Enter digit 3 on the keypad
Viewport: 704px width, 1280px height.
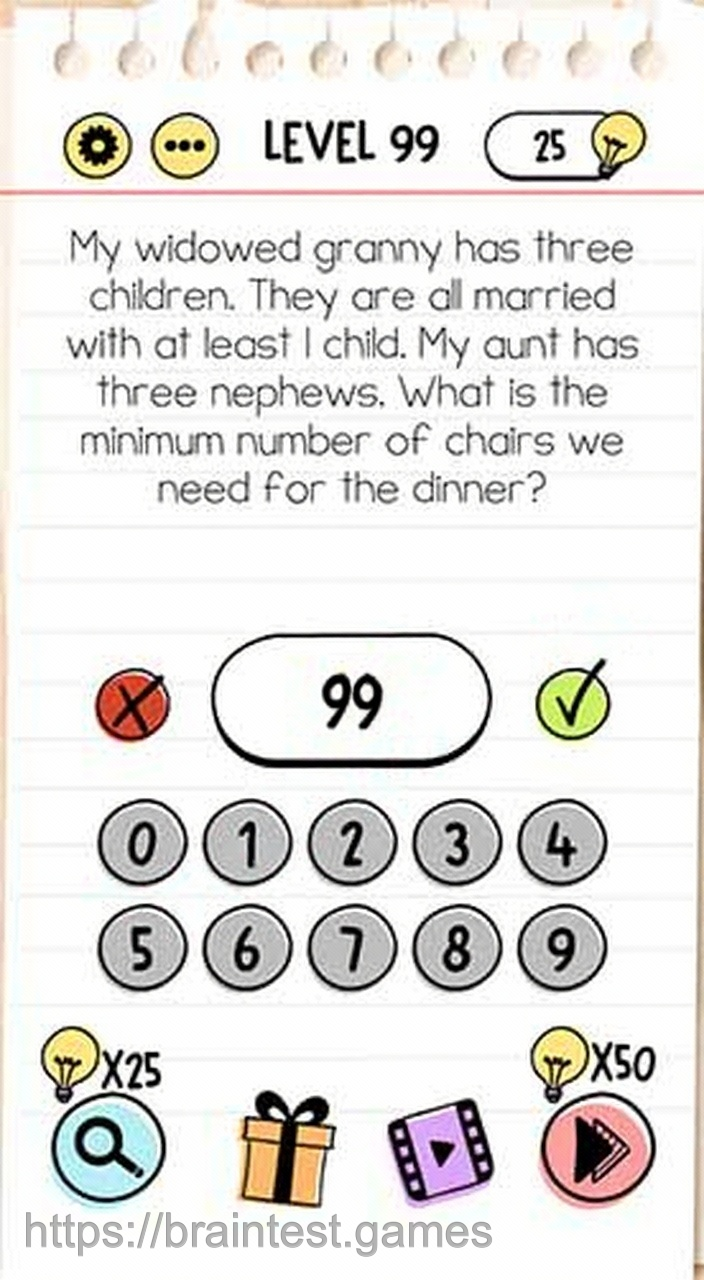coord(457,845)
